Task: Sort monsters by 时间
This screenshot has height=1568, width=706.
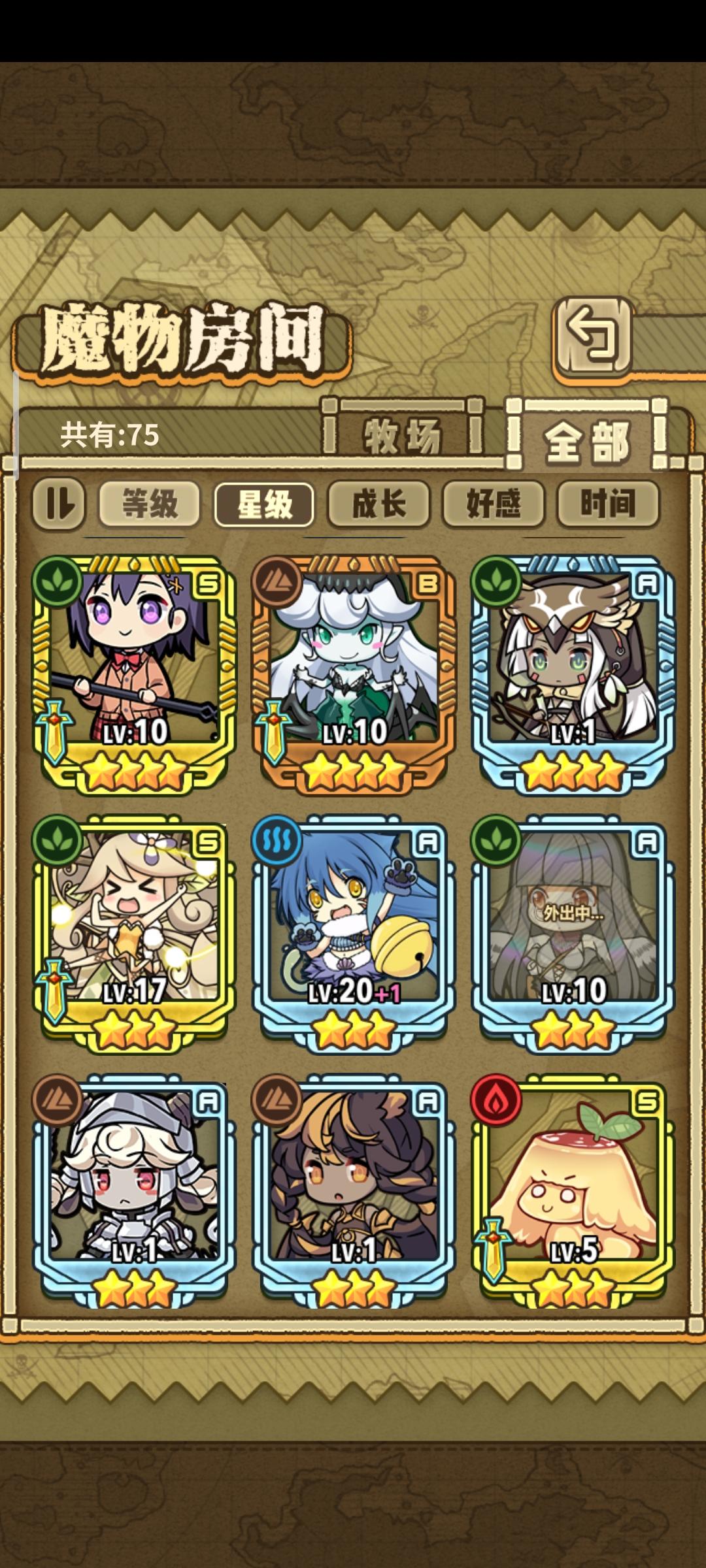Action: point(609,503)
